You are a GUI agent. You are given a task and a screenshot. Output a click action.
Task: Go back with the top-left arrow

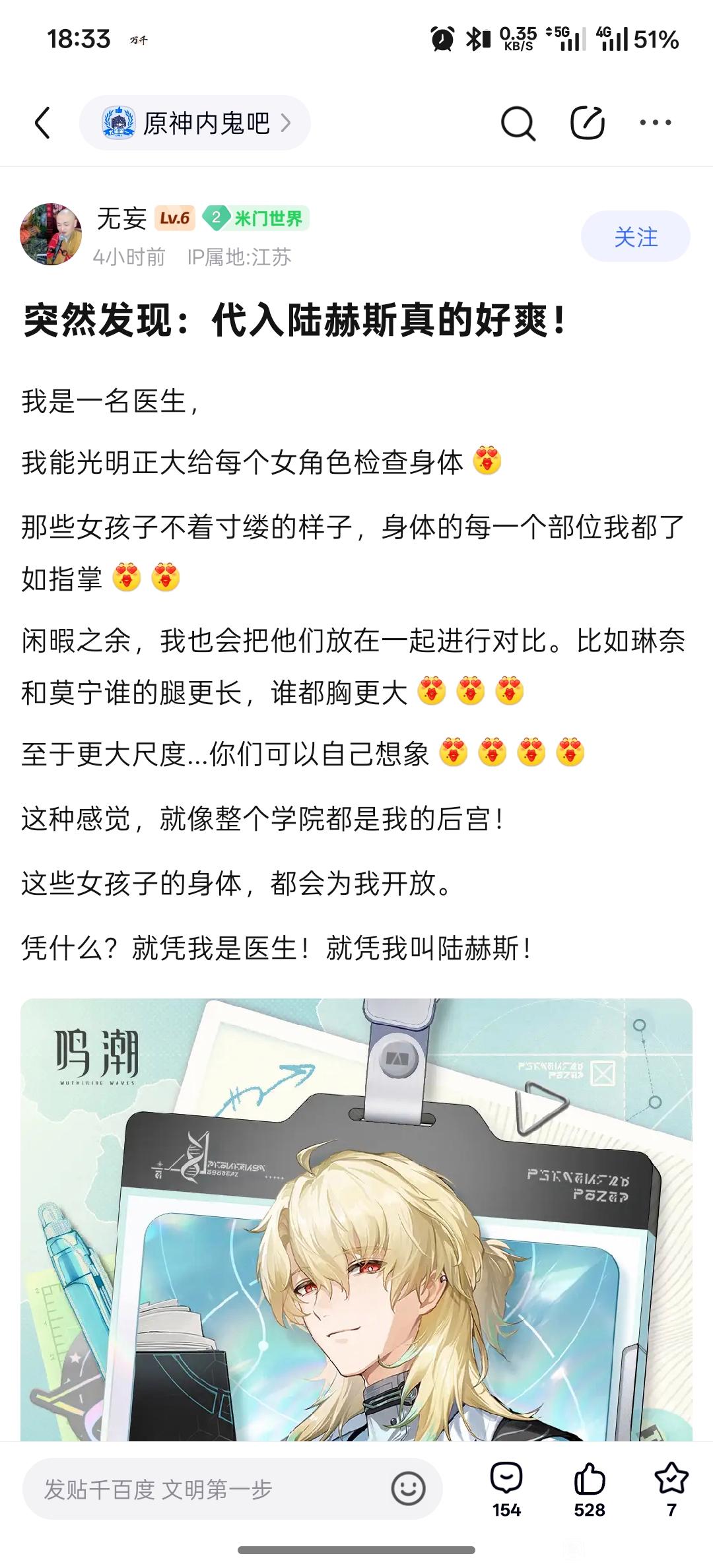(43, 123)
